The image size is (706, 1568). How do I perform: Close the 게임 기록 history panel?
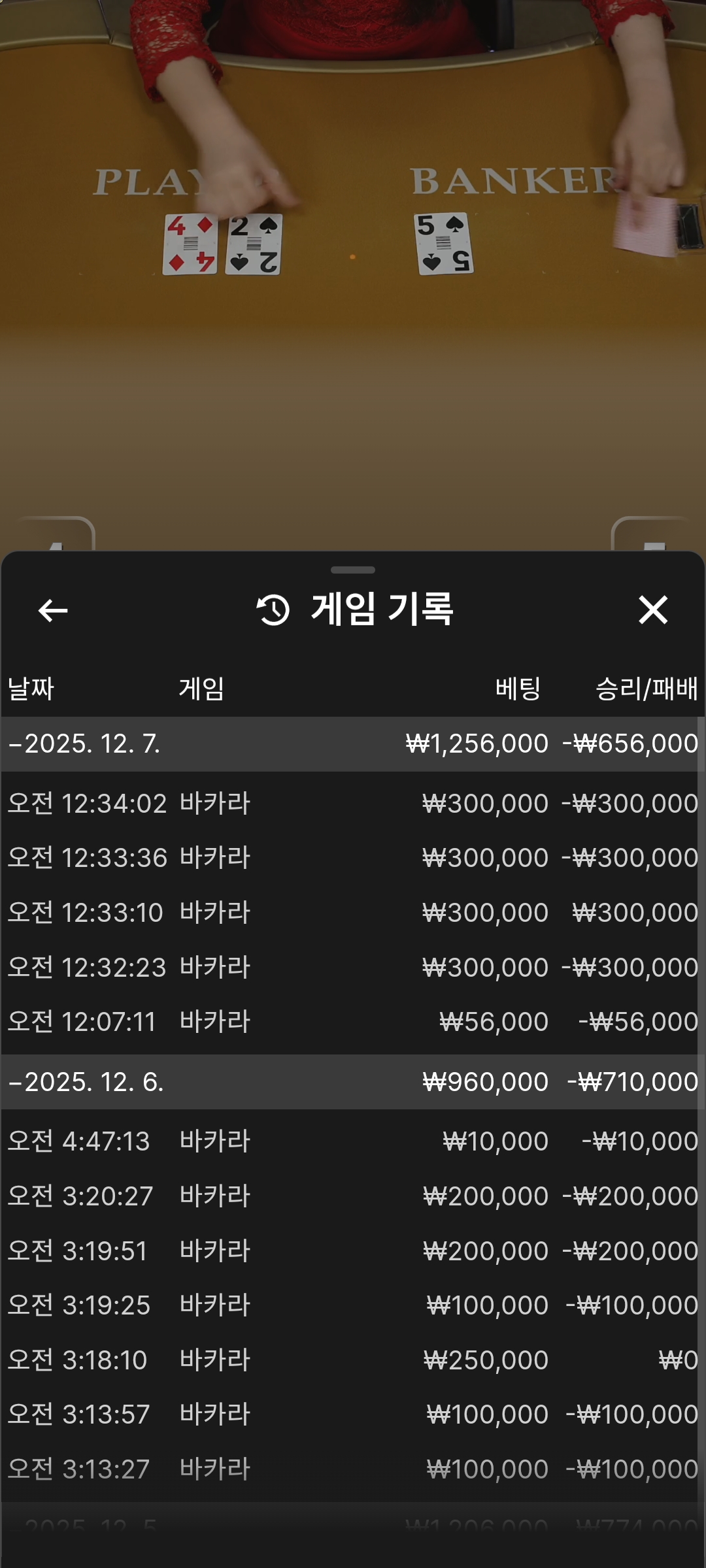(652, 610)
